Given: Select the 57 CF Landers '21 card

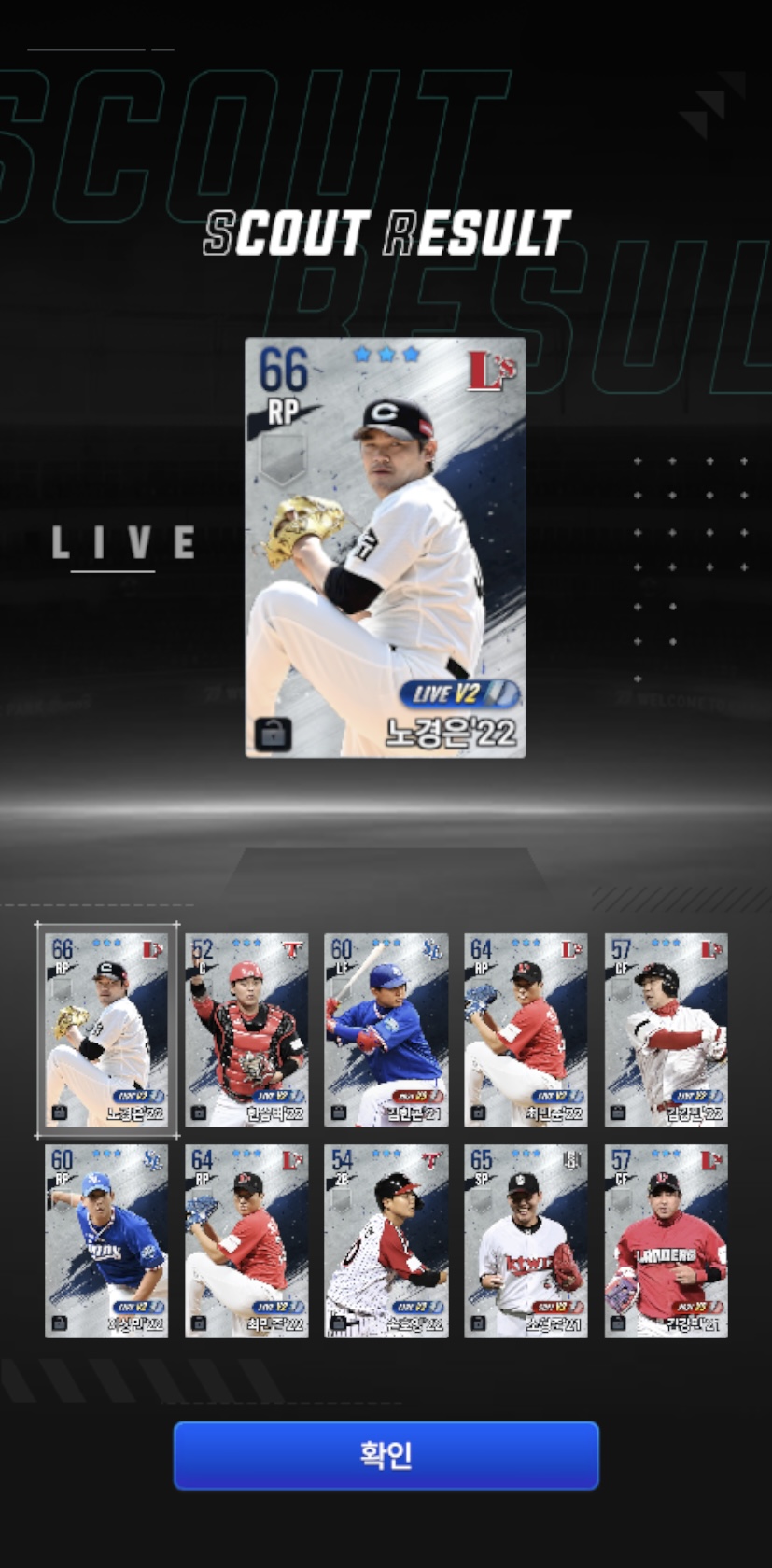Looking at the screenshot, I should 666,1241.
